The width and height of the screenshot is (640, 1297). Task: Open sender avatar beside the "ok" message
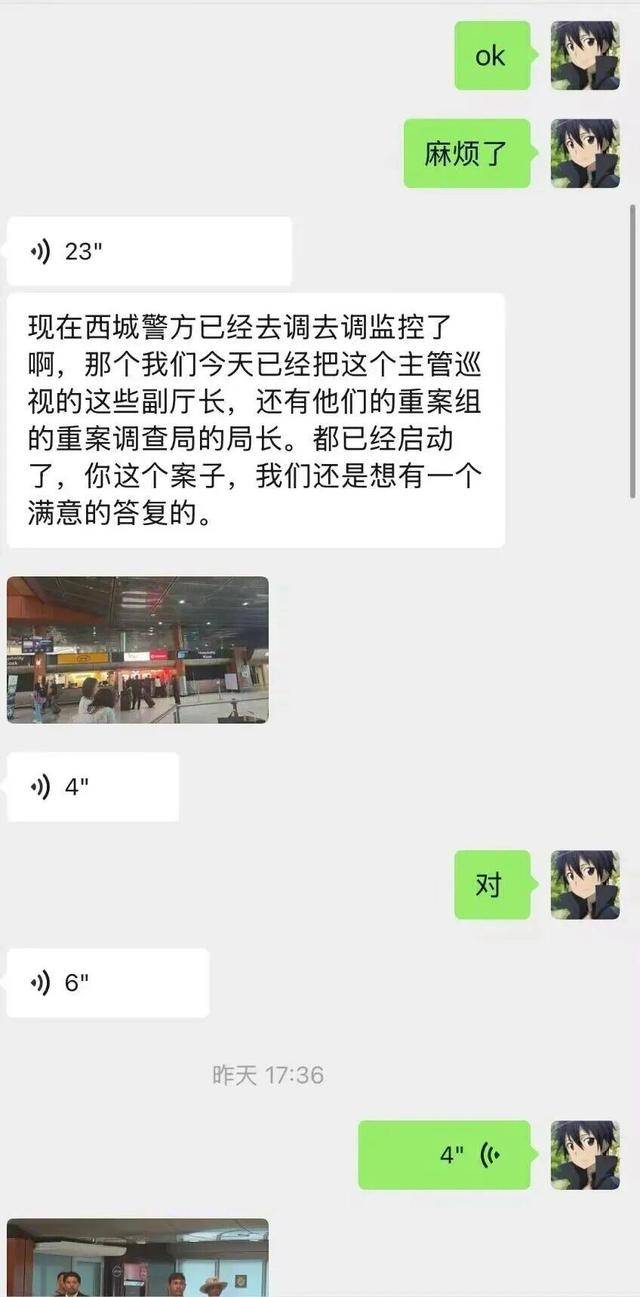click(x=585, y=56)
